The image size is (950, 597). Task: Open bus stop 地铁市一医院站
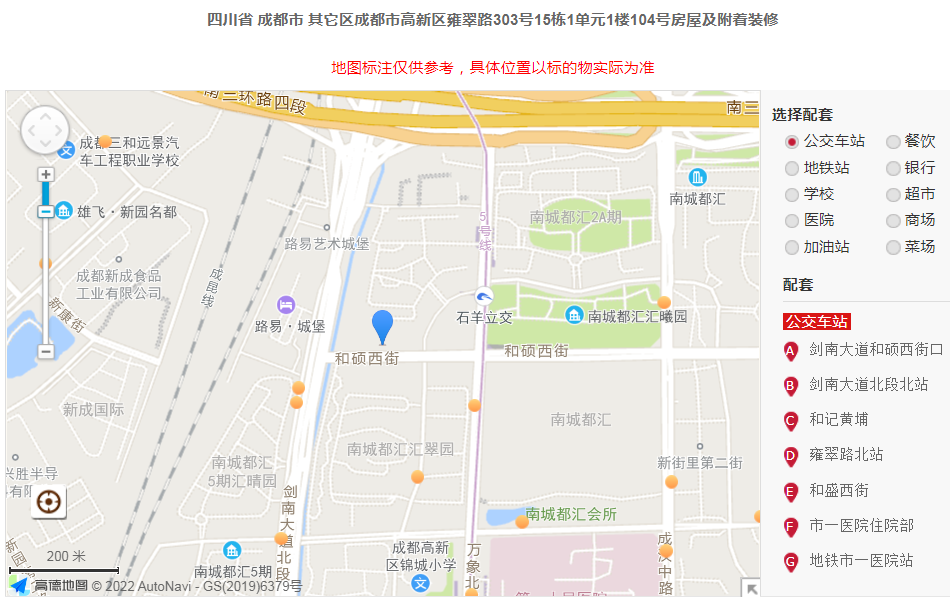click(861, 560)
